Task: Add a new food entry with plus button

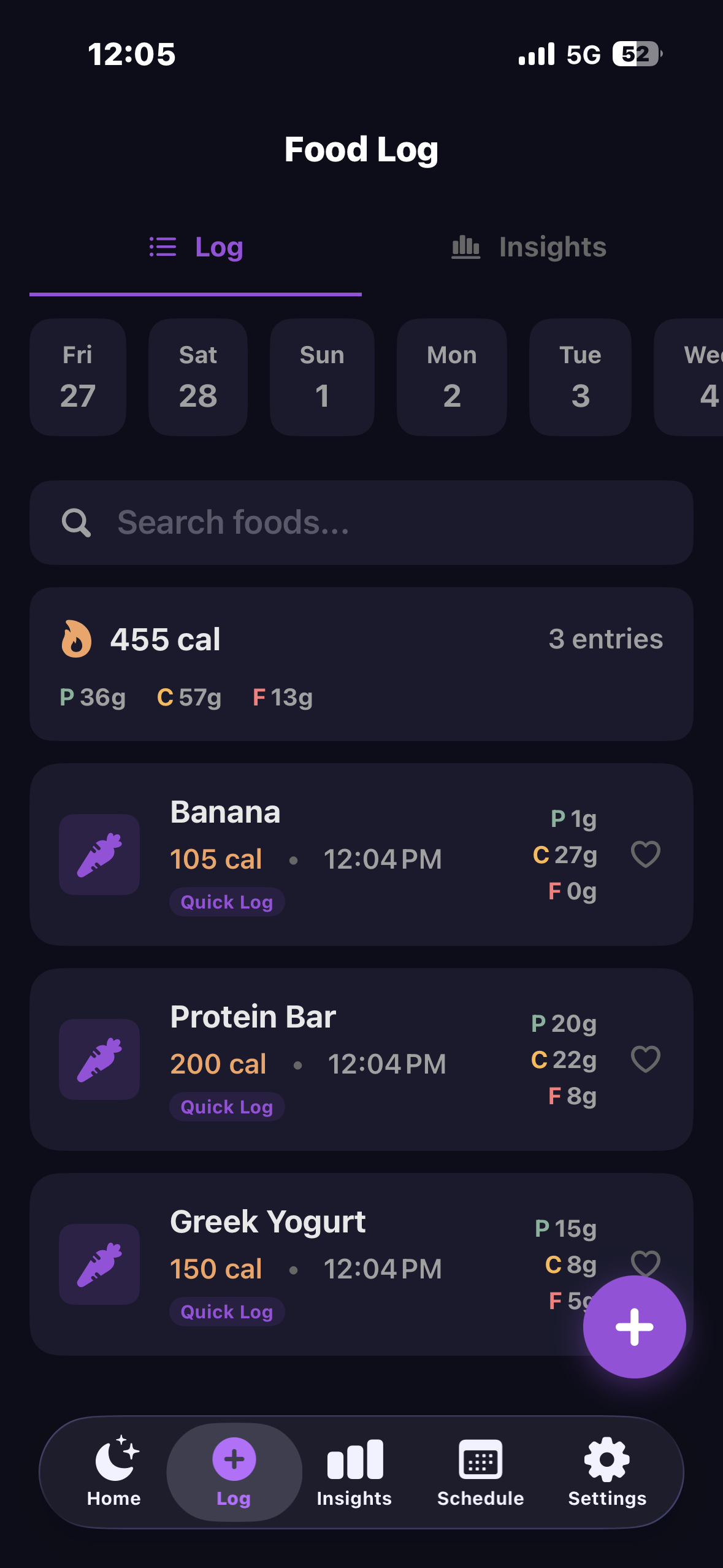Action: pos(634,1326)
